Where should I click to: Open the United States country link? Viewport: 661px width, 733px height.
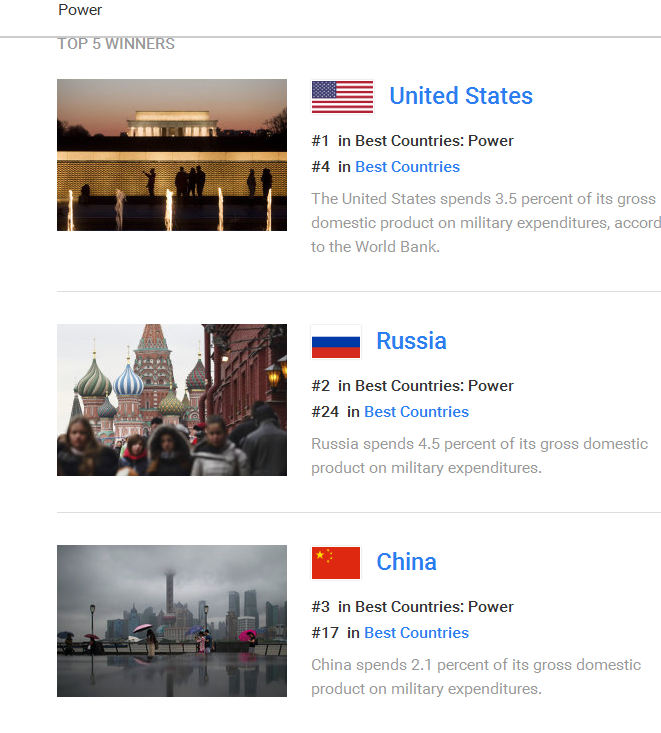[460, 96]
